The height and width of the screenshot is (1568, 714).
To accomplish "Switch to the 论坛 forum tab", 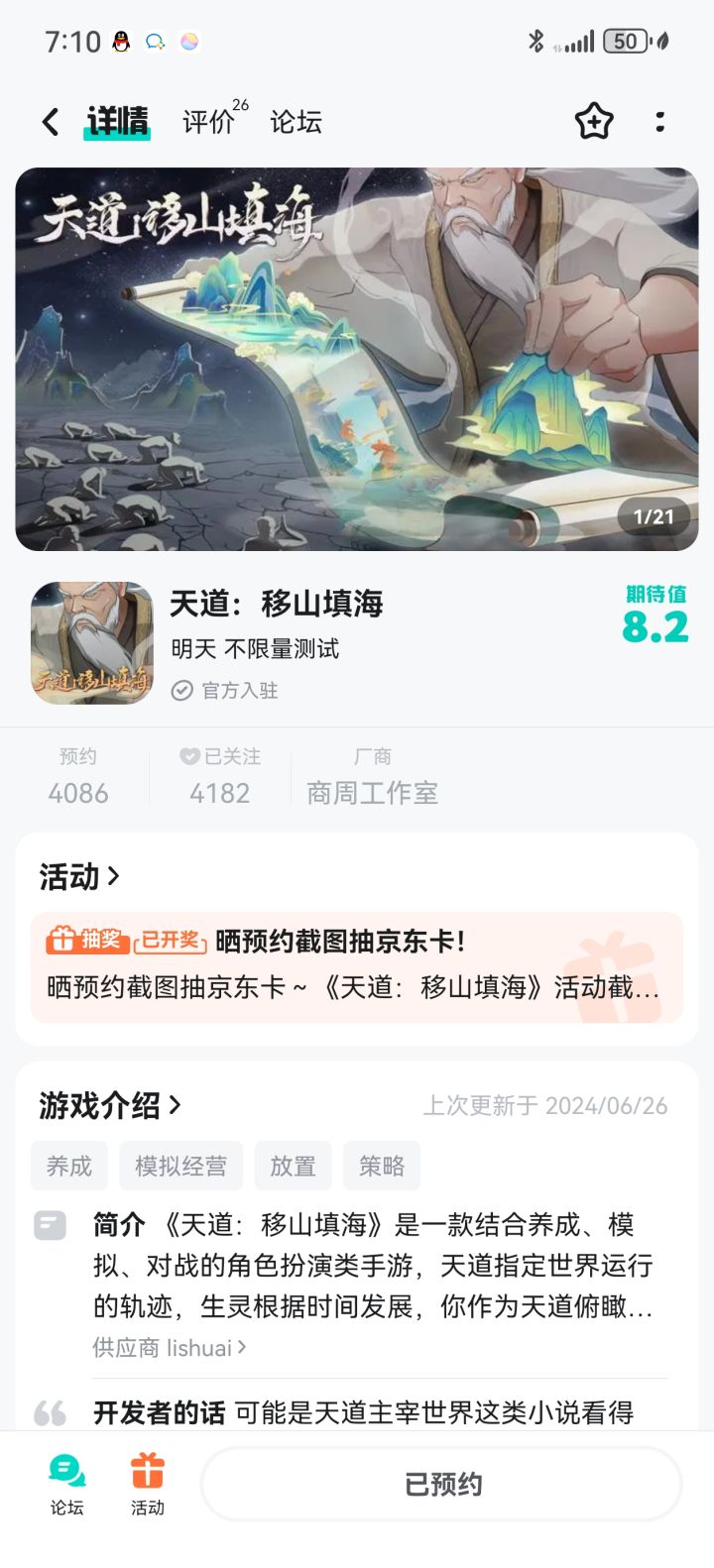I will (295, 121).
